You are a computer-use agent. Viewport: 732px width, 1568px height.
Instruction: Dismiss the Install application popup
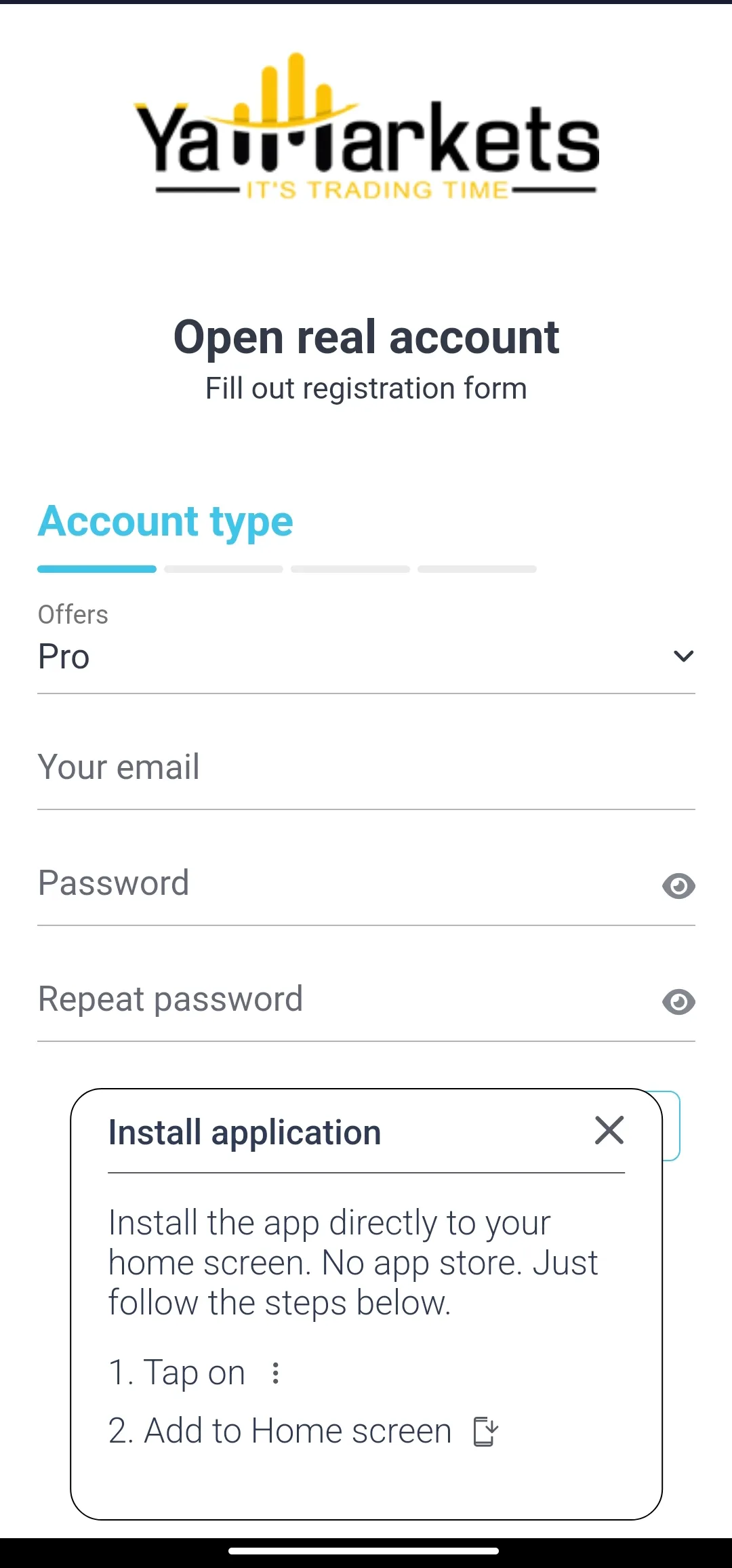coord(609,1130)
